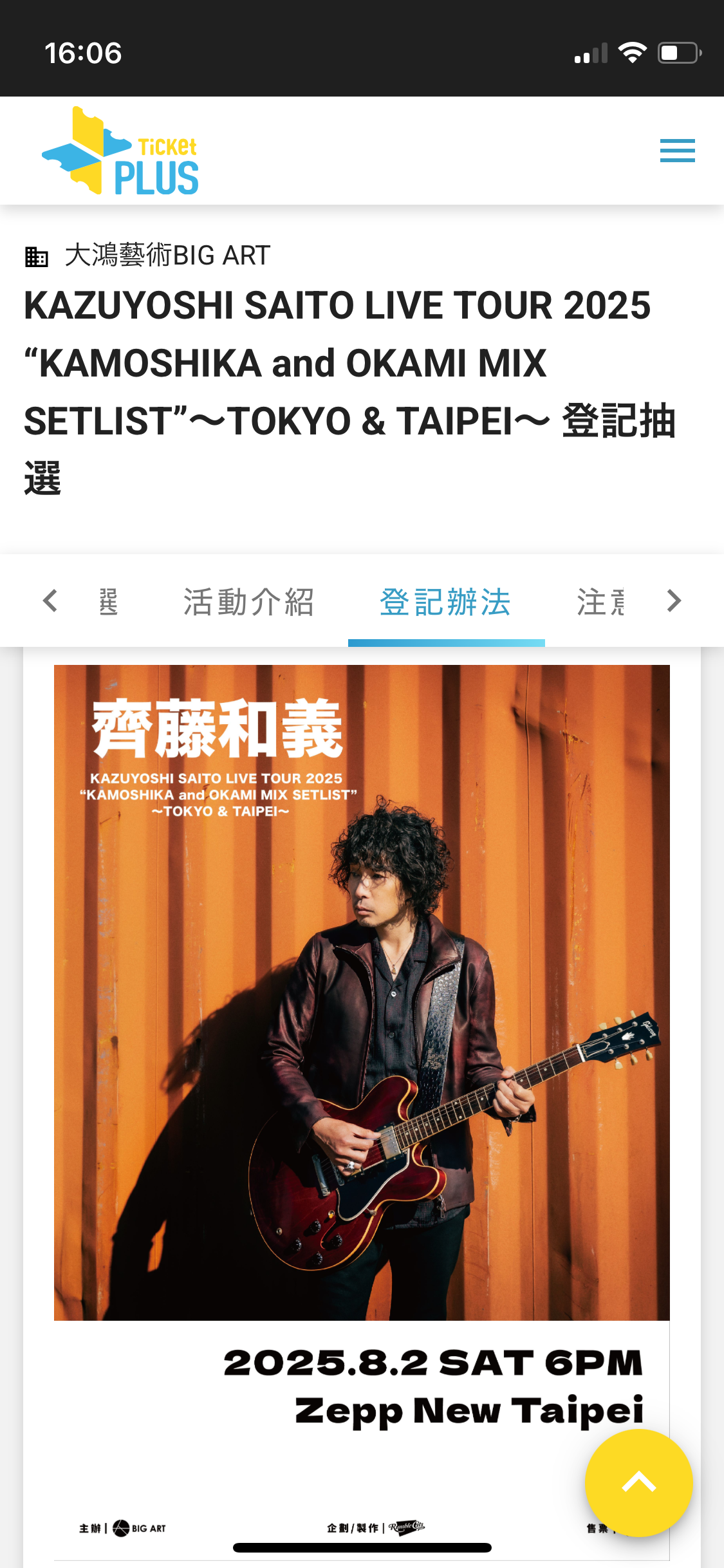Open organizer 大鴻藝術BIG ART page
724x1568 pixels.
[x=167, y=256]
